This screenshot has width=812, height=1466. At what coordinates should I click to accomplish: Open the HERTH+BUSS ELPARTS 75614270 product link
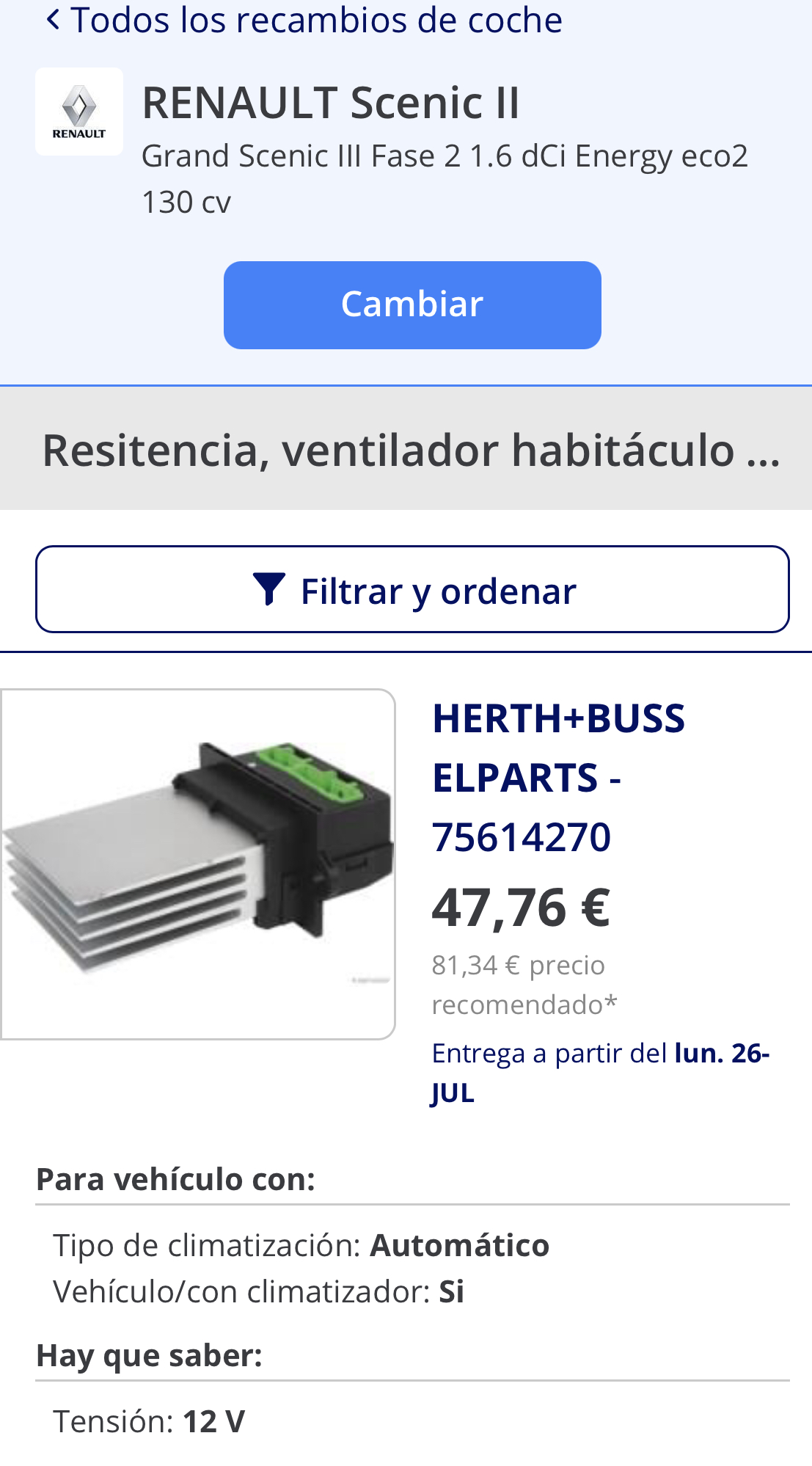coord(557,776)
